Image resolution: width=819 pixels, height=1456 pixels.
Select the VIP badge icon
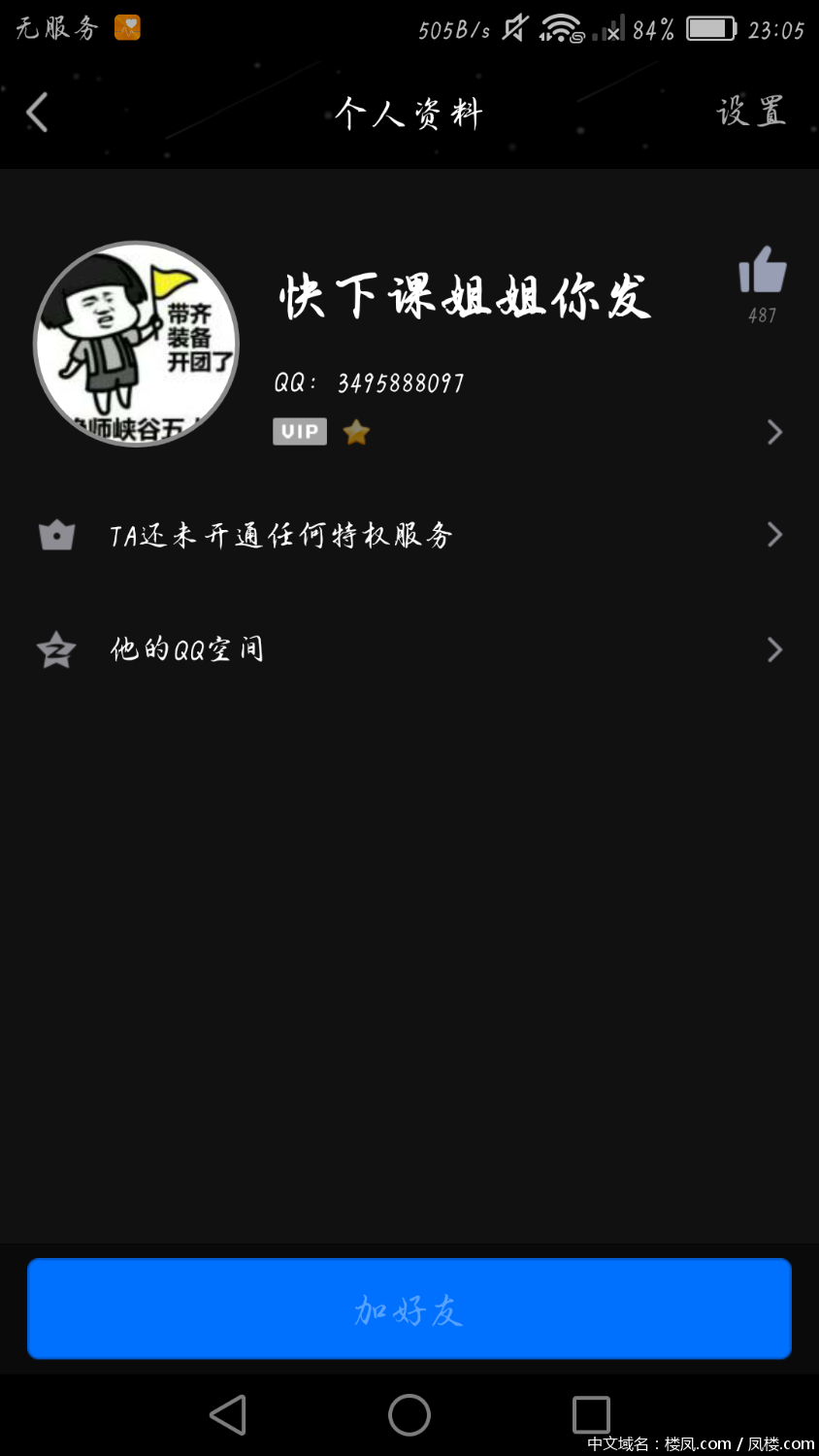pos(300,431)
